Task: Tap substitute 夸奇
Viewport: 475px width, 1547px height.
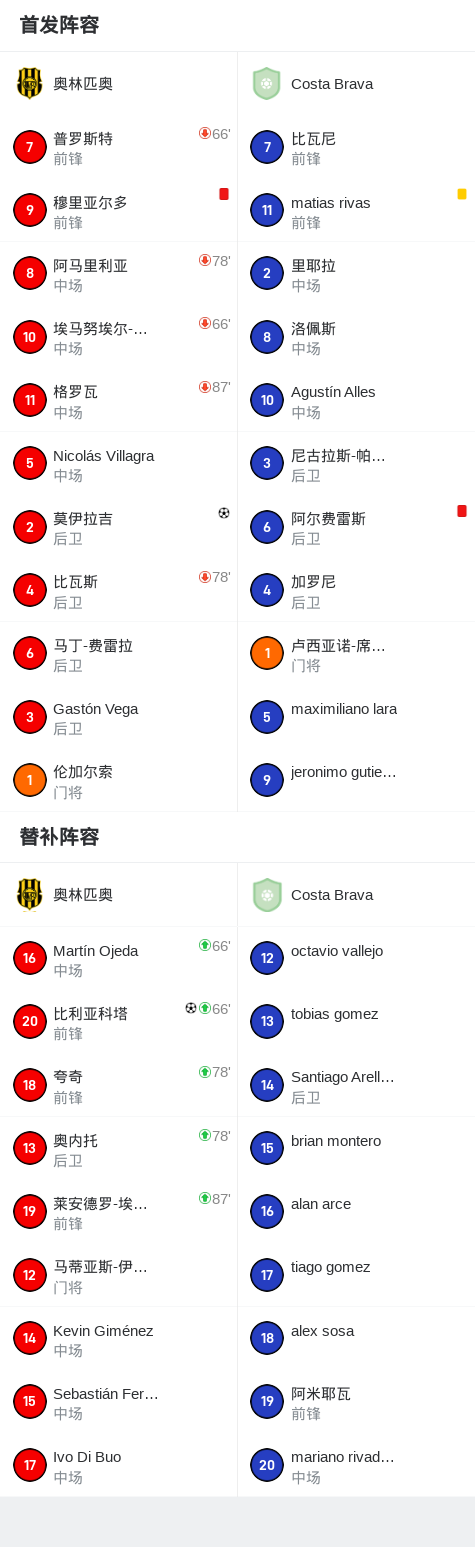Action: [x=118, y=1085]
